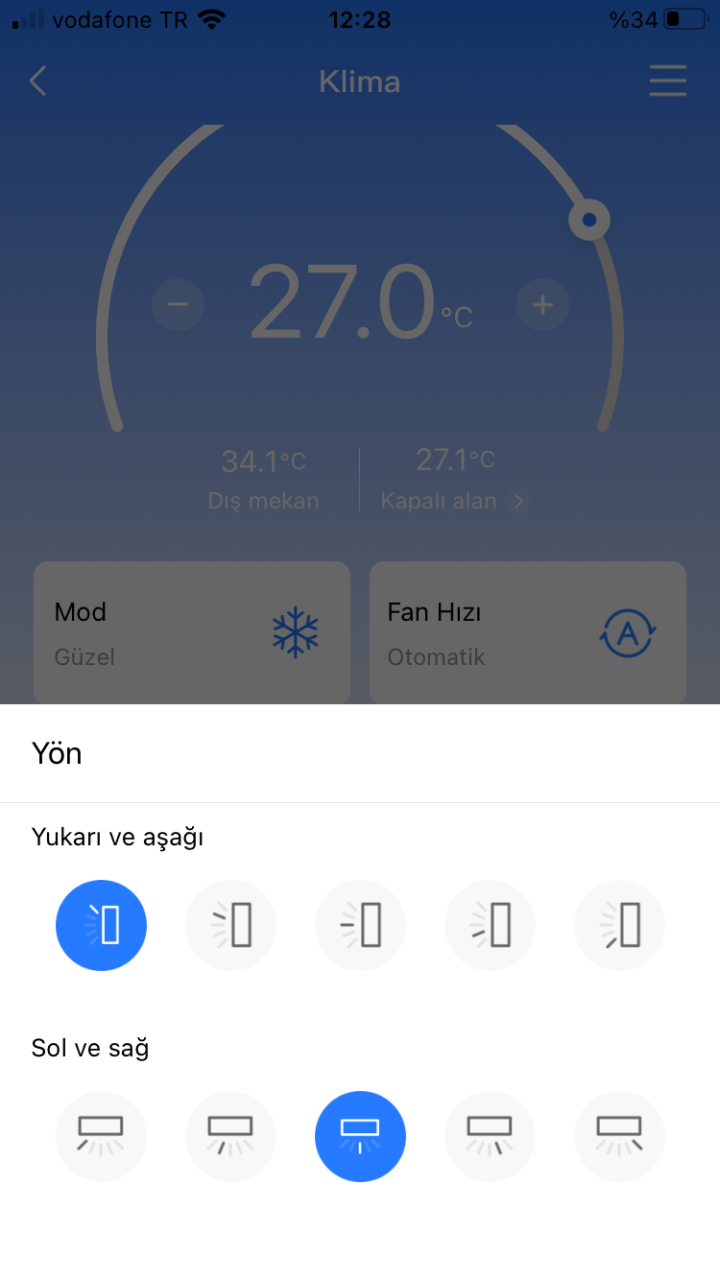Viewport: 720px width, 1280px height.
Task: Select the centered airflow option in Sol ve sağ
Action: click(360, 1136)
